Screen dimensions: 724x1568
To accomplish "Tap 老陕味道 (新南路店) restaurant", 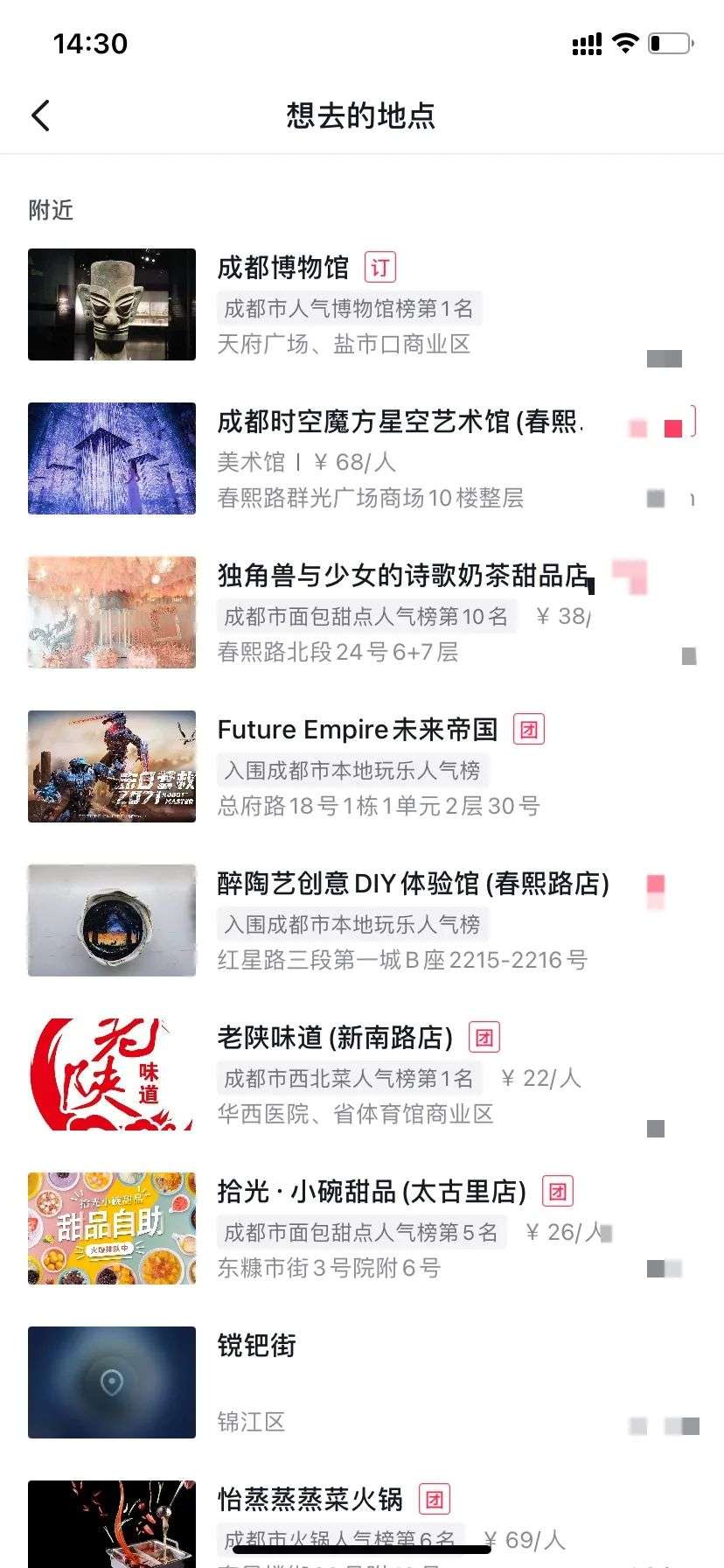I will (335, 1038).
